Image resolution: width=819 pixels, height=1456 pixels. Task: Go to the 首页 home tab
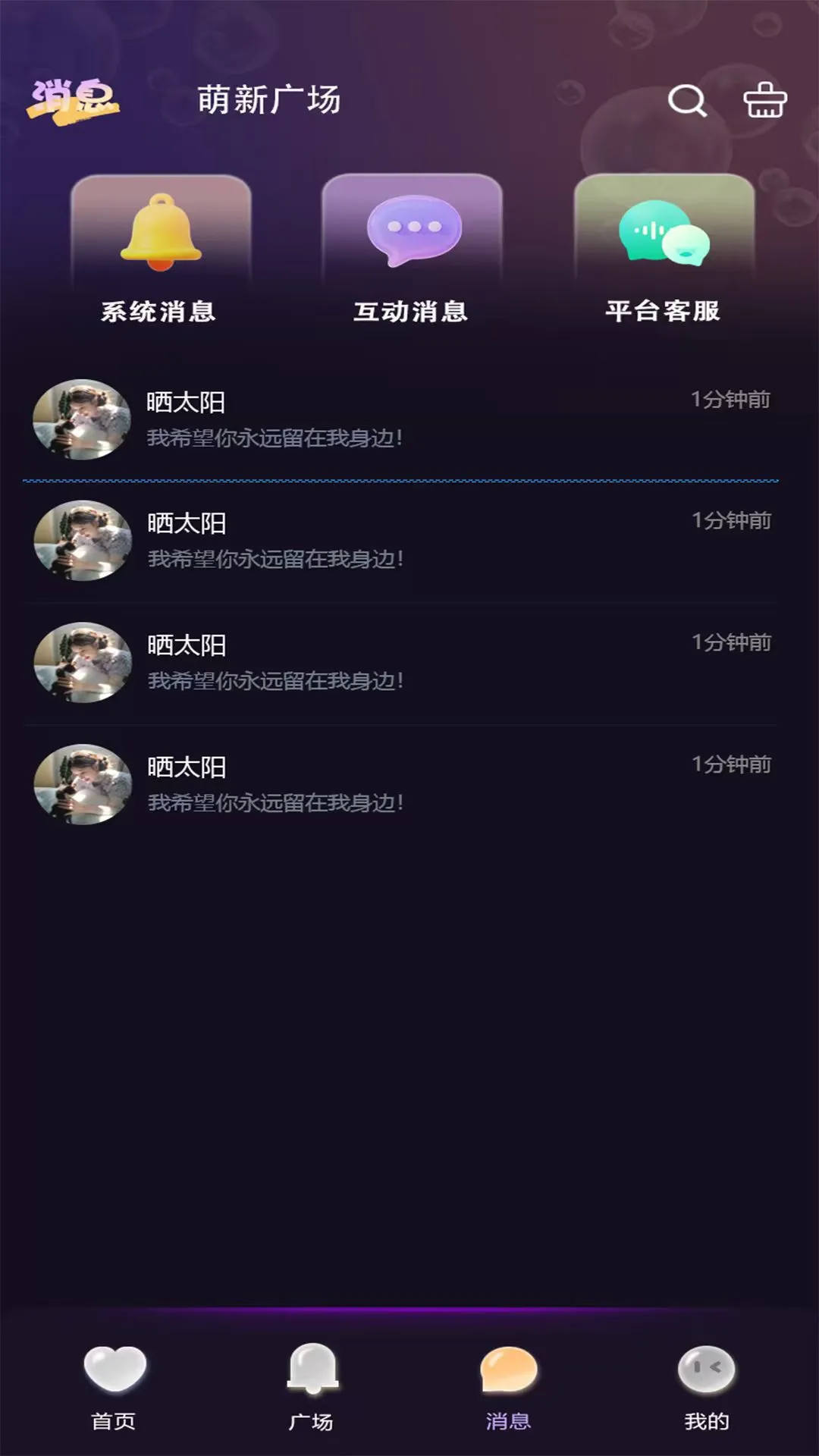click(x=115, y=1387)
